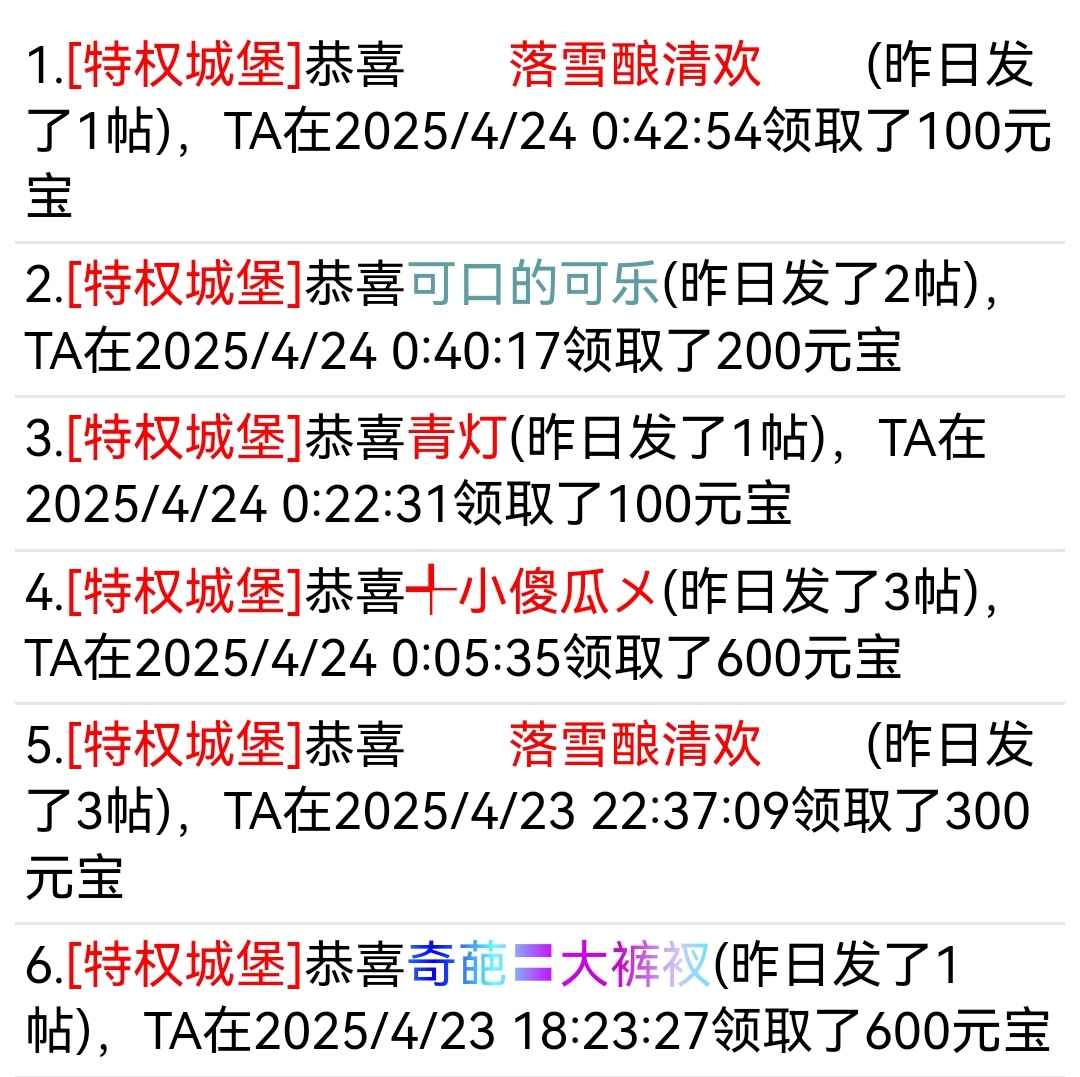Open ╋小傻瓜メ's profile link
This screenshot has width=1080, height=1077.
pos(531,593)
